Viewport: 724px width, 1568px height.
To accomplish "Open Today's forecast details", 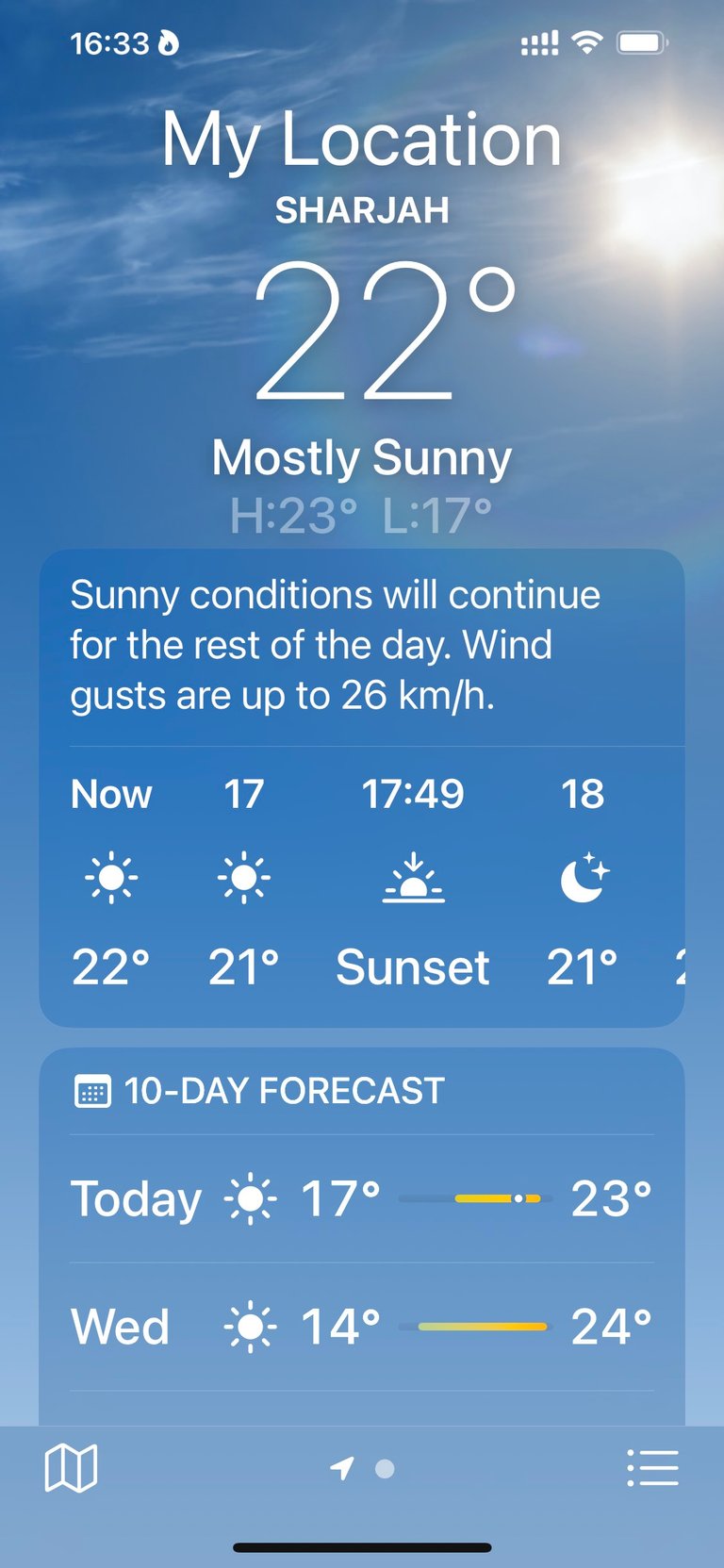I will pyautogui.click(x=362, y=1198).
